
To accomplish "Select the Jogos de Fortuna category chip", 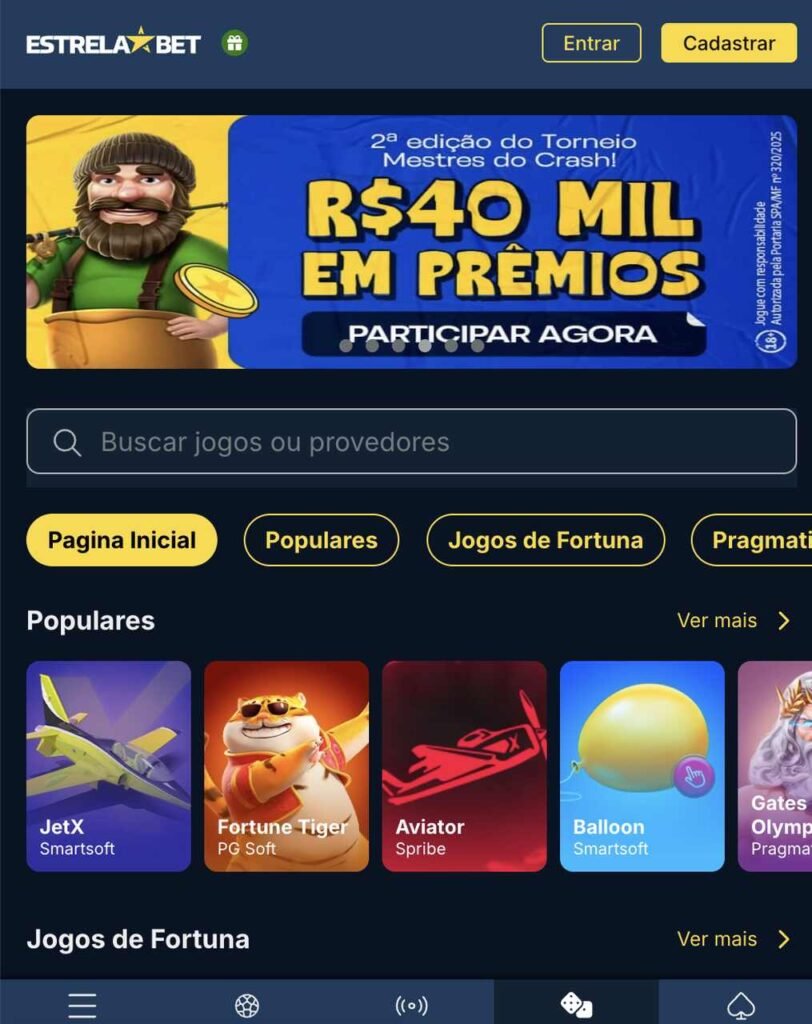I will click(x=546, y=540).
